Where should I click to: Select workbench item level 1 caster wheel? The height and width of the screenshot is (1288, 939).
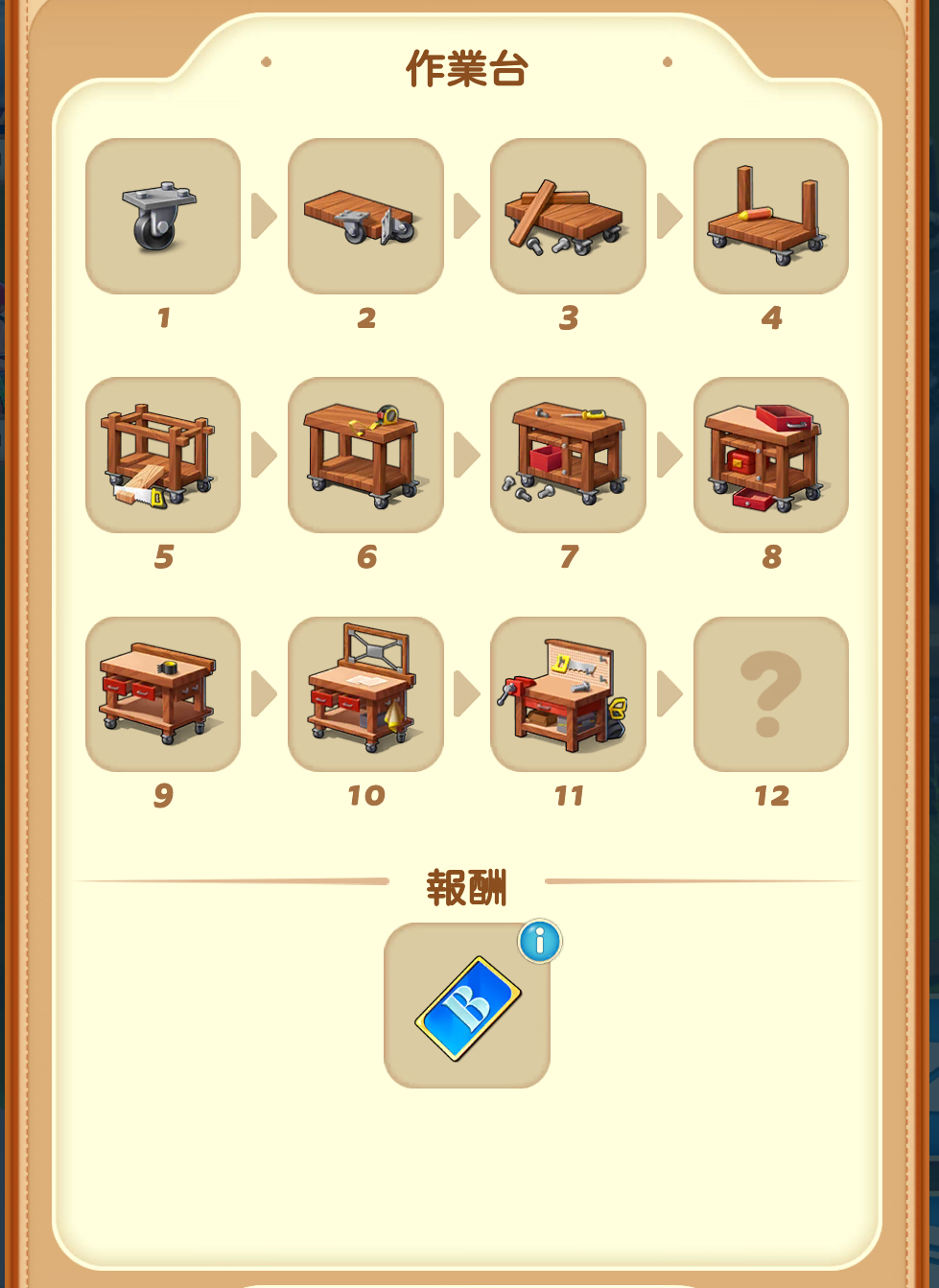point(163,217)
